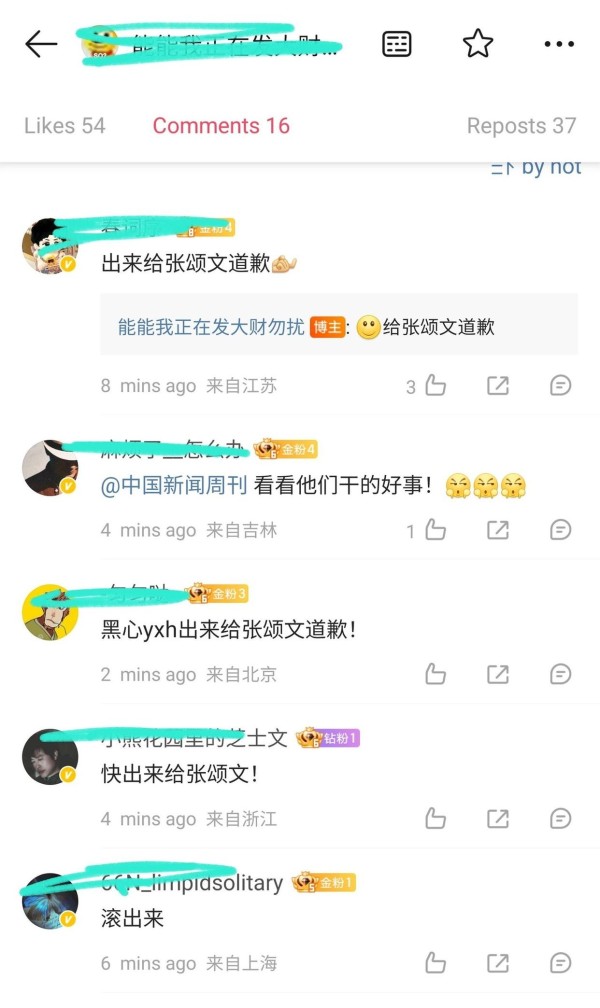Image resolution: width=600 pixels, height=1008 pixels.
Task: Go back using the top arrow
Action: pos(41,44)
